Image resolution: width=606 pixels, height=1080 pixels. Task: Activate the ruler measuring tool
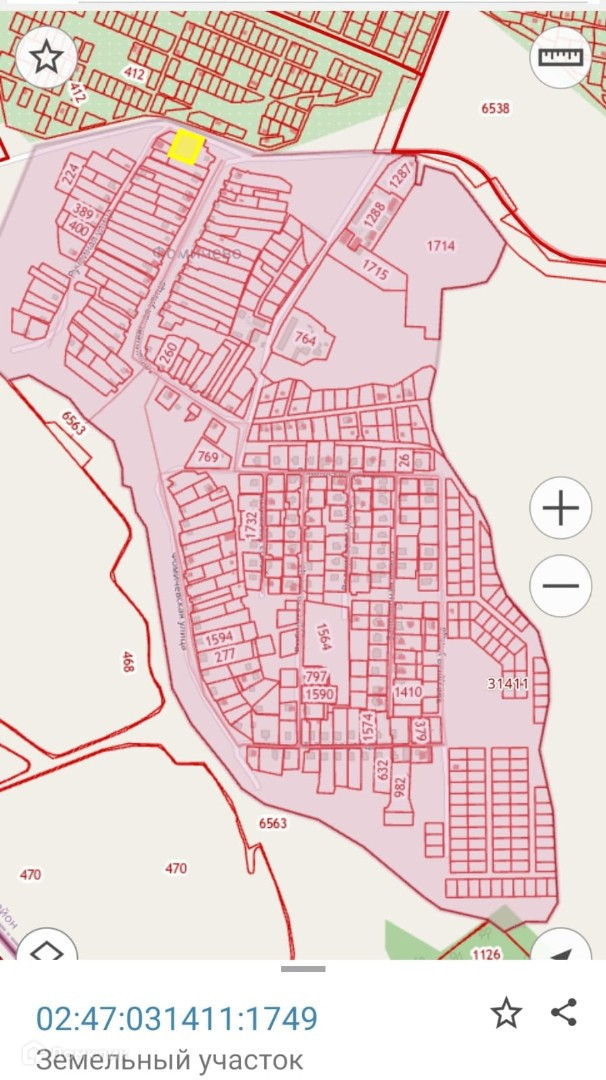click(x=561, y=57)
